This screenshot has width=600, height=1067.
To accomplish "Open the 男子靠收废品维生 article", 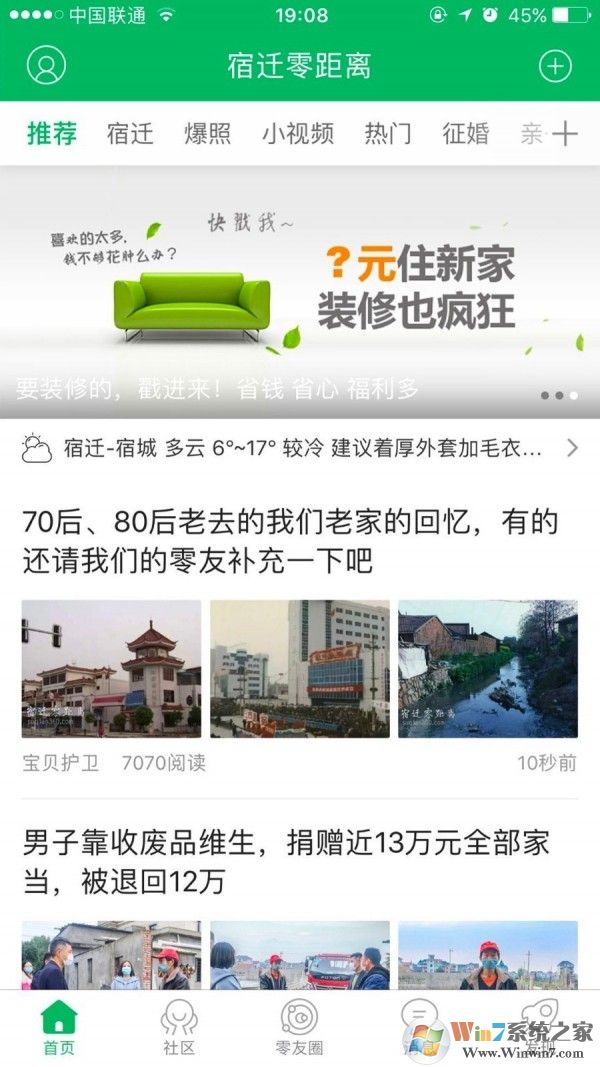I will pos(286,861).
